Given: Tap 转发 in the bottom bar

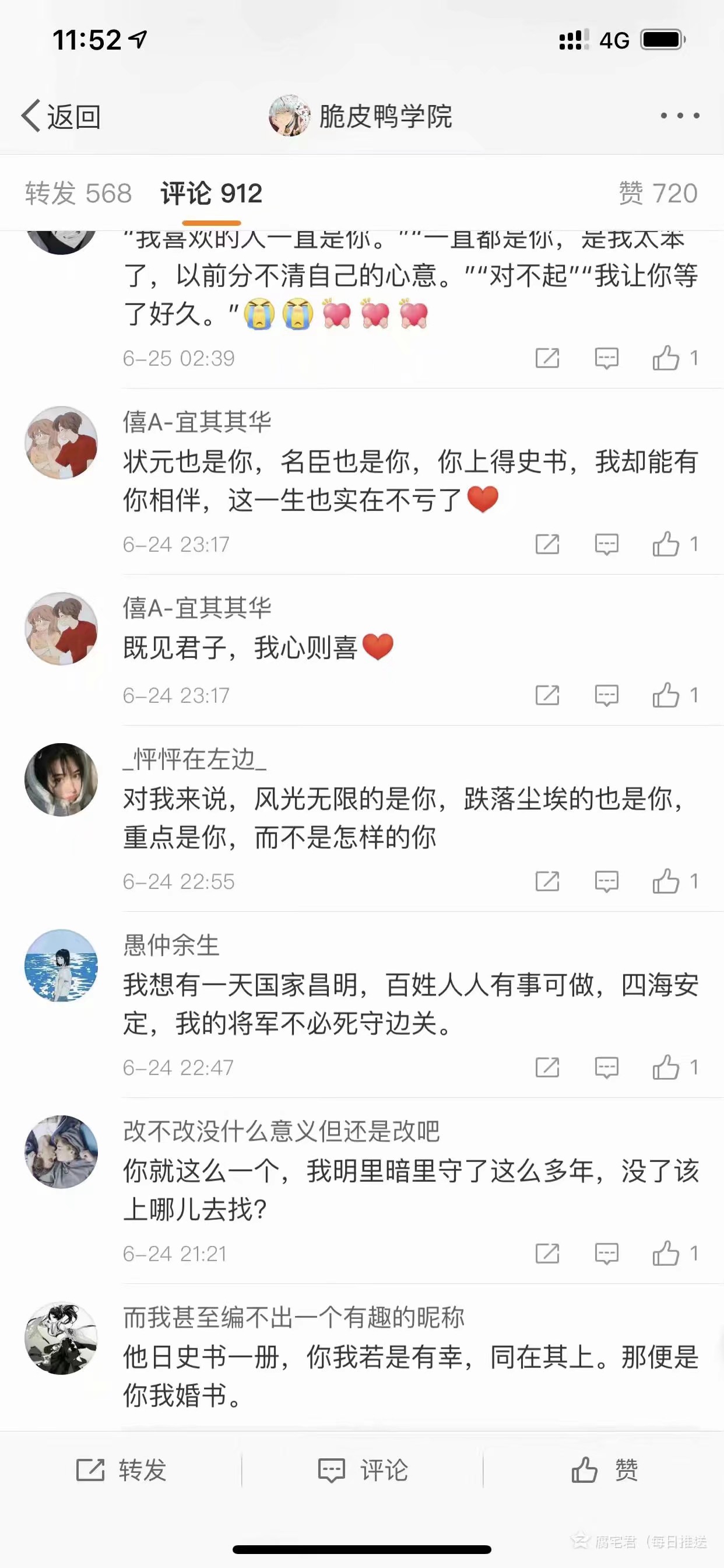Looking at the screenshot, I should (x=121, y=1470).
